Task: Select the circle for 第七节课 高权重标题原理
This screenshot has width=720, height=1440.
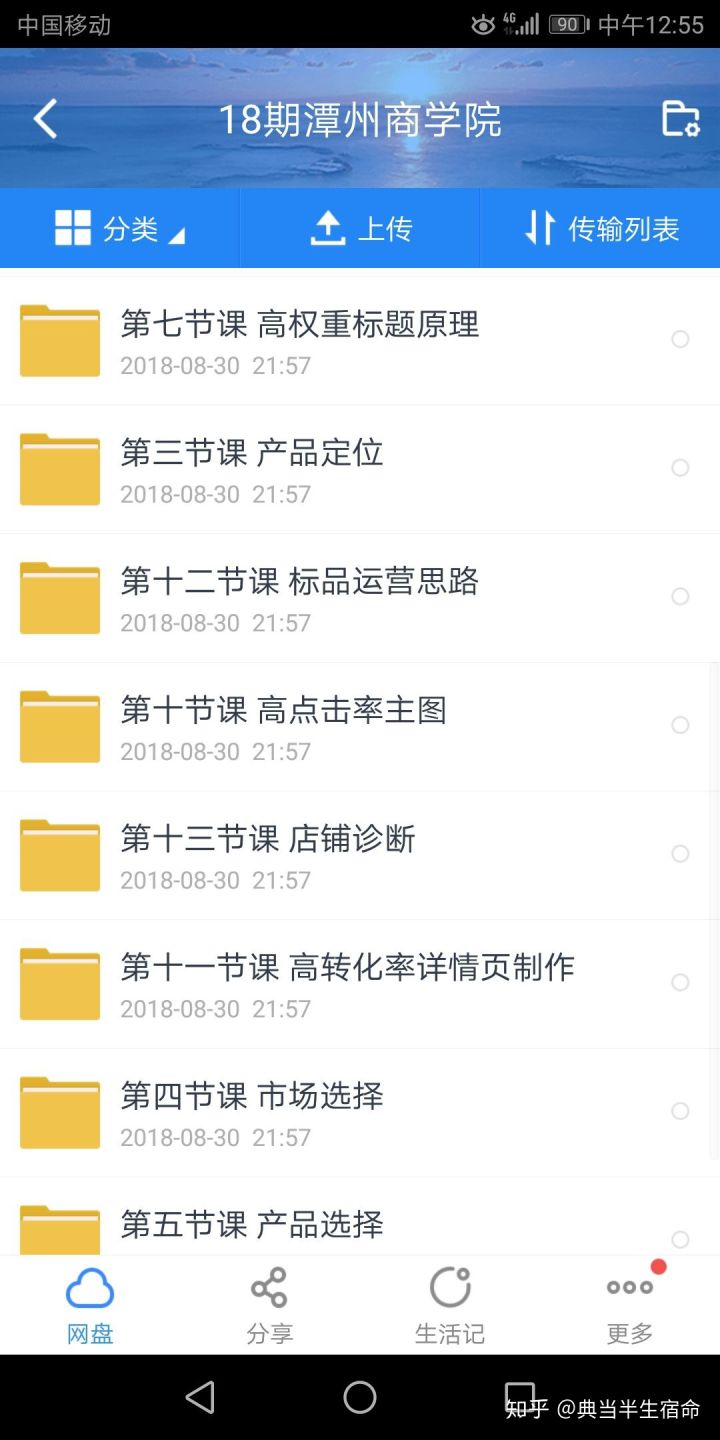Action: pyautogui.click(x=680, y=340)
